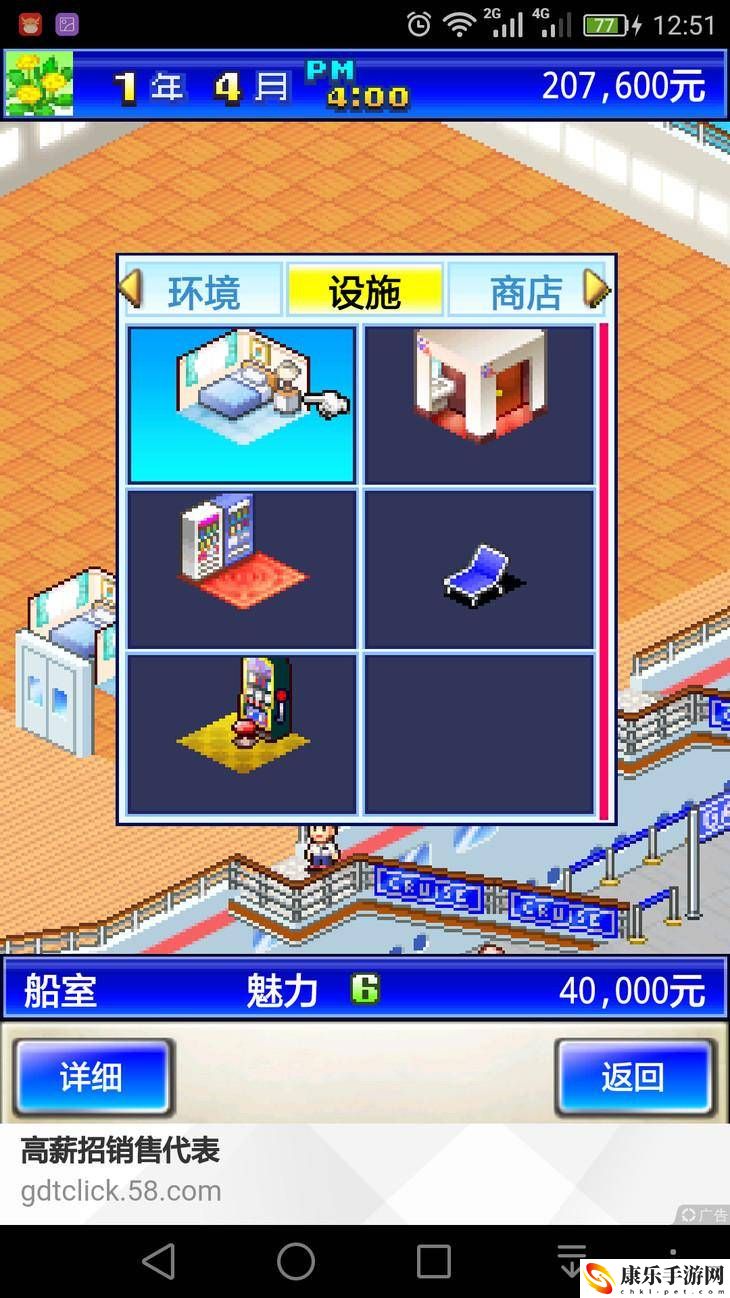This screenshot has width=730, height=1298.
Task: Select the slot machine facility tile
Action: [x=242, y=733]
